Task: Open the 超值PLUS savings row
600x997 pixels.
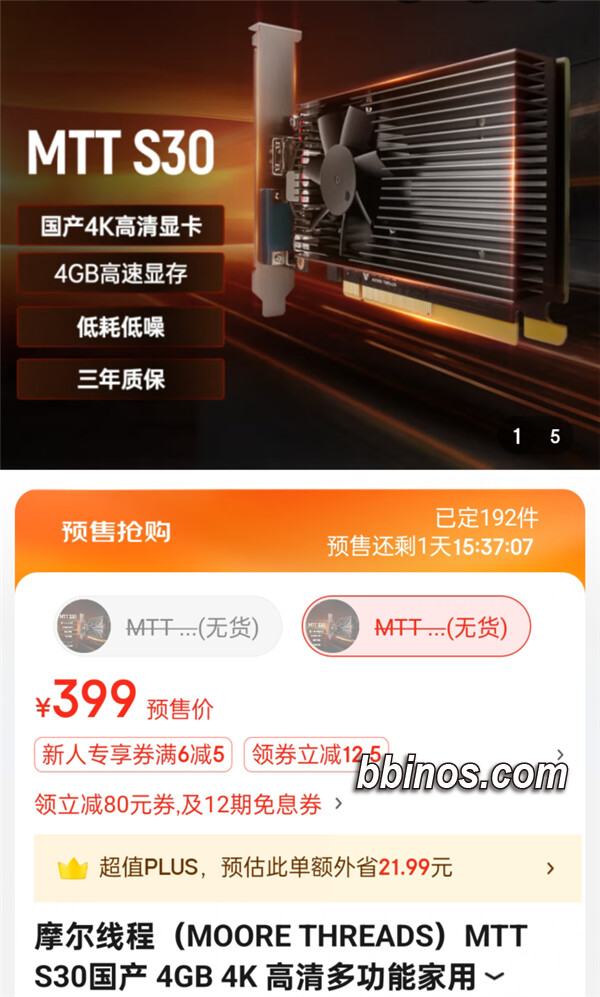Action: [x=306, y=868]
